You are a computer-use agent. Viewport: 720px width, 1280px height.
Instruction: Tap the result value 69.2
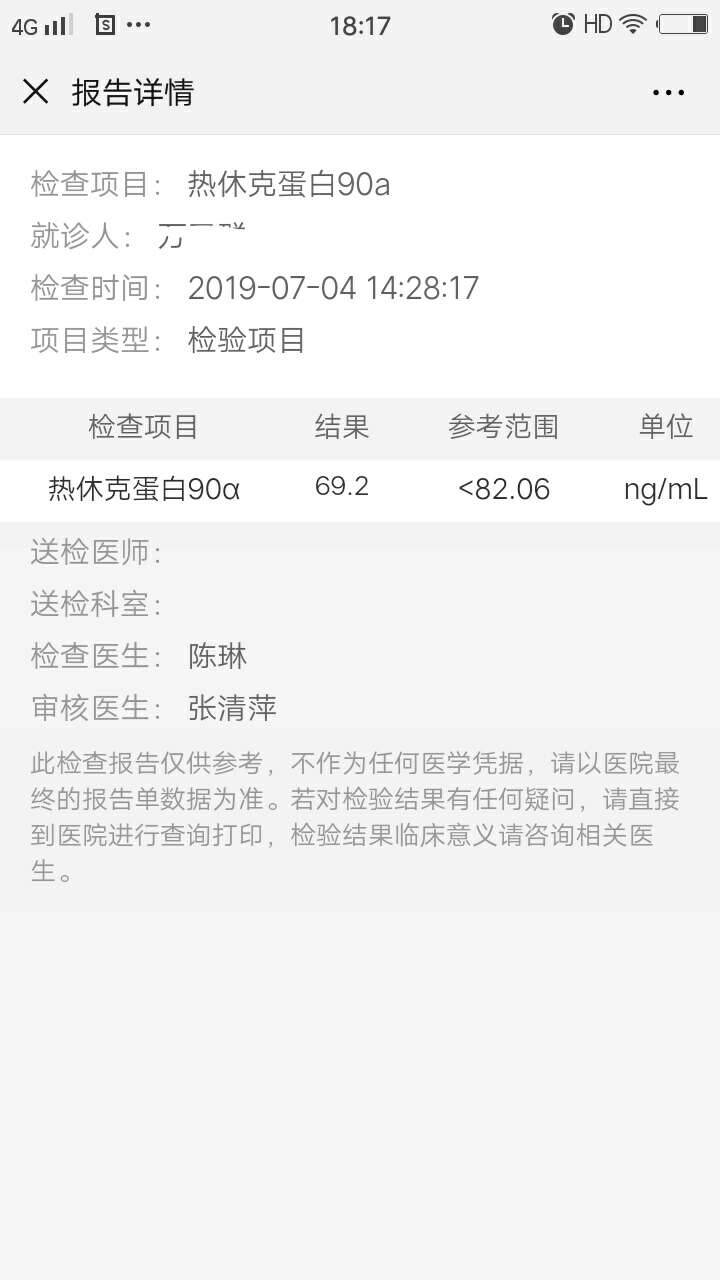(341, 487)
